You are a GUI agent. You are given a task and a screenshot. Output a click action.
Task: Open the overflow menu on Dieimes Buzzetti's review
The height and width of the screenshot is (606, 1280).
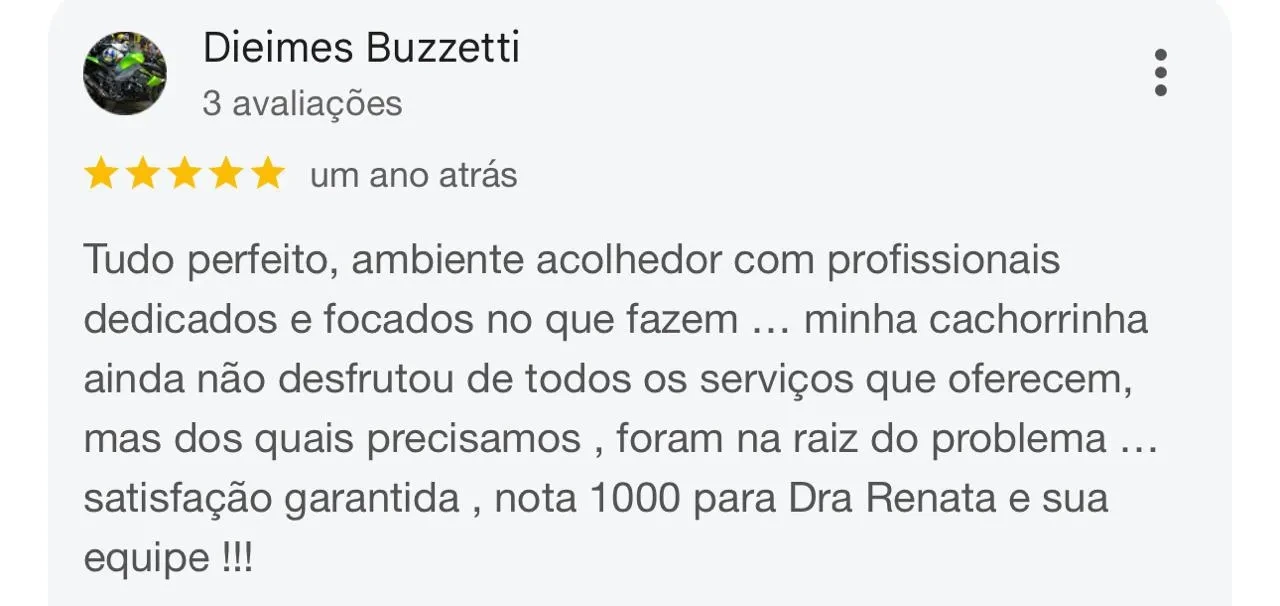click(x=1160, y=73)
